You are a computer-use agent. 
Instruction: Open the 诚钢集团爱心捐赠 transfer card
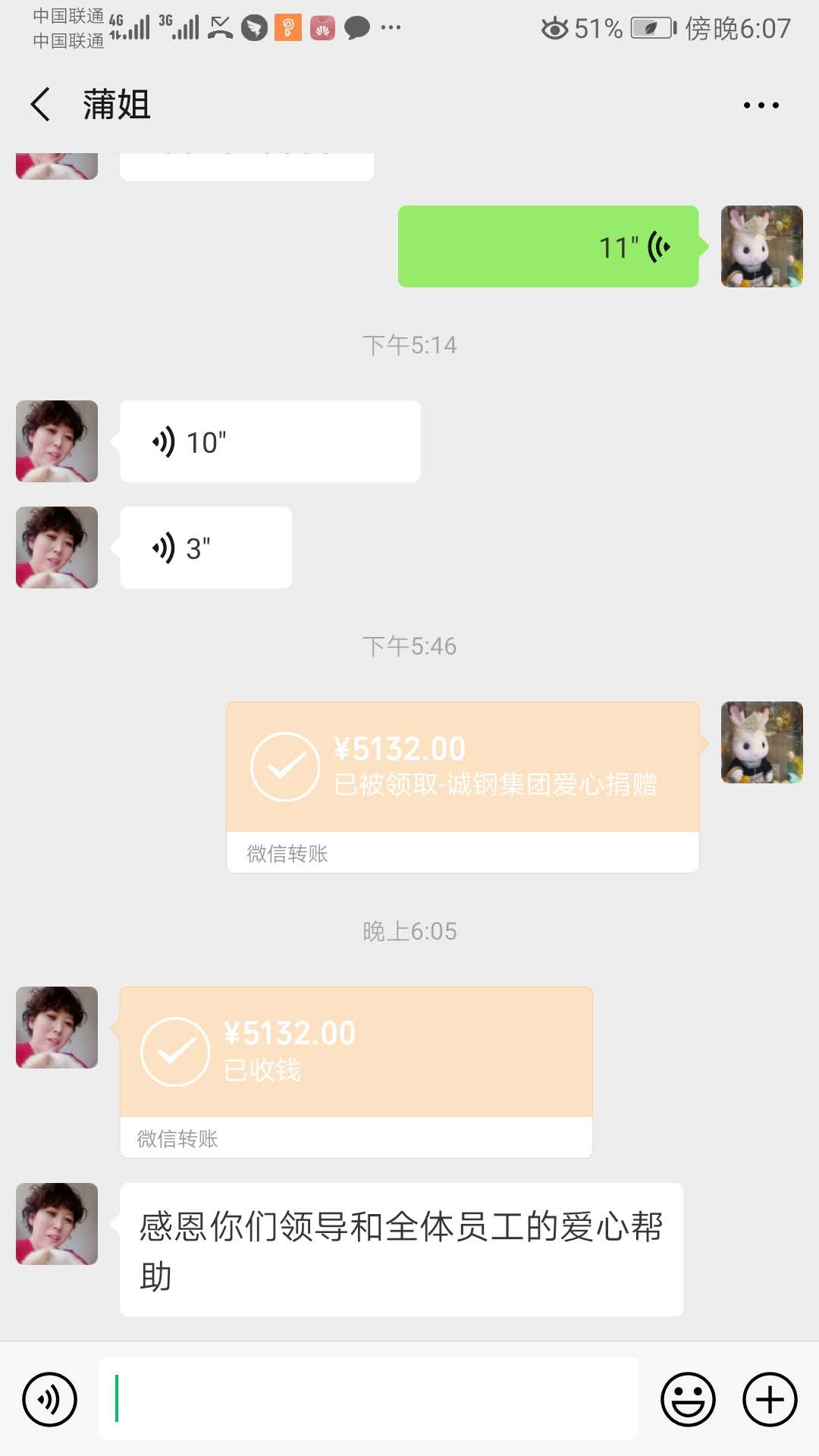(462, 785)
